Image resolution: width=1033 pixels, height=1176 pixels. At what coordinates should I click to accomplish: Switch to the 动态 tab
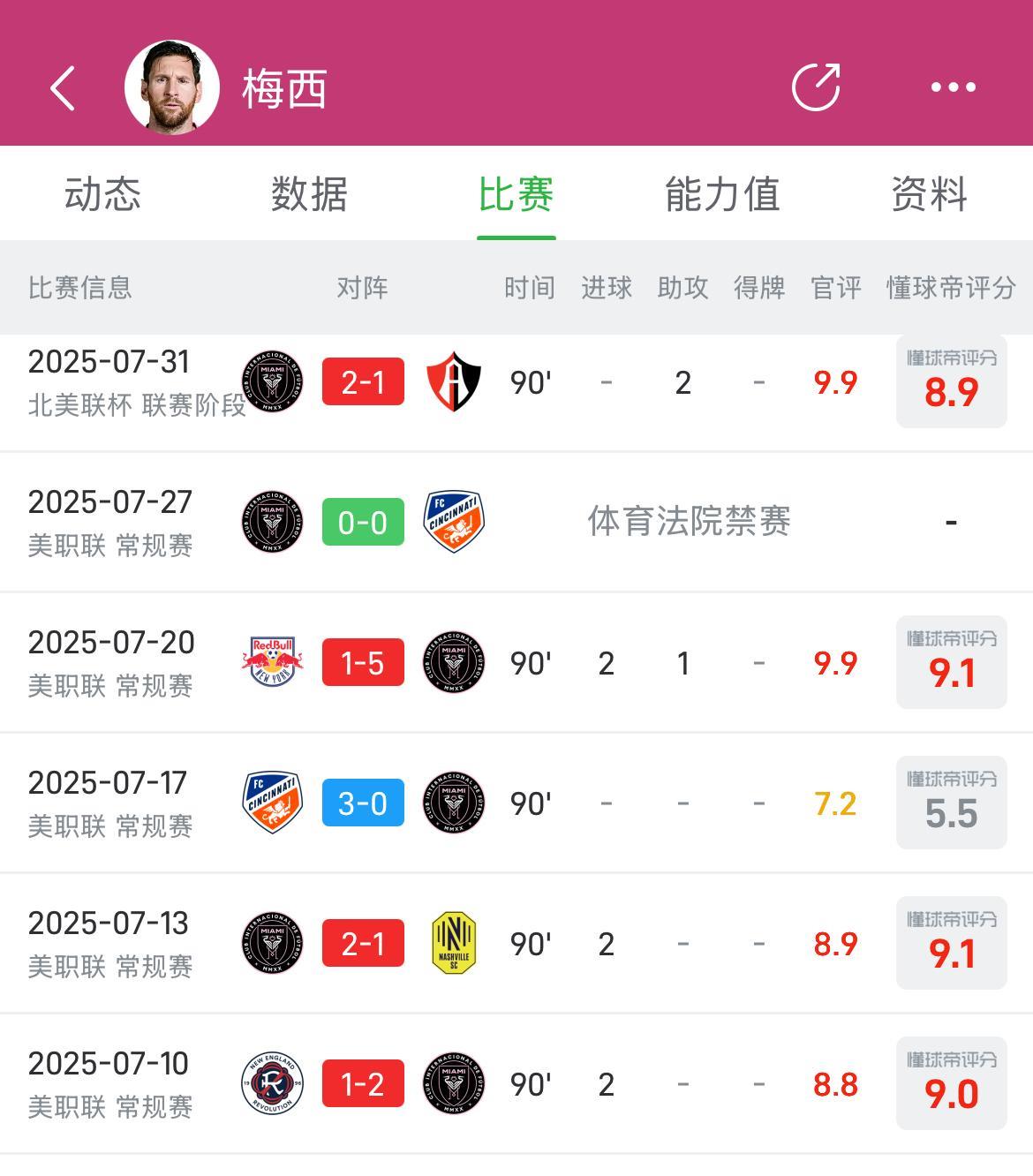click(x=102, y=194)
